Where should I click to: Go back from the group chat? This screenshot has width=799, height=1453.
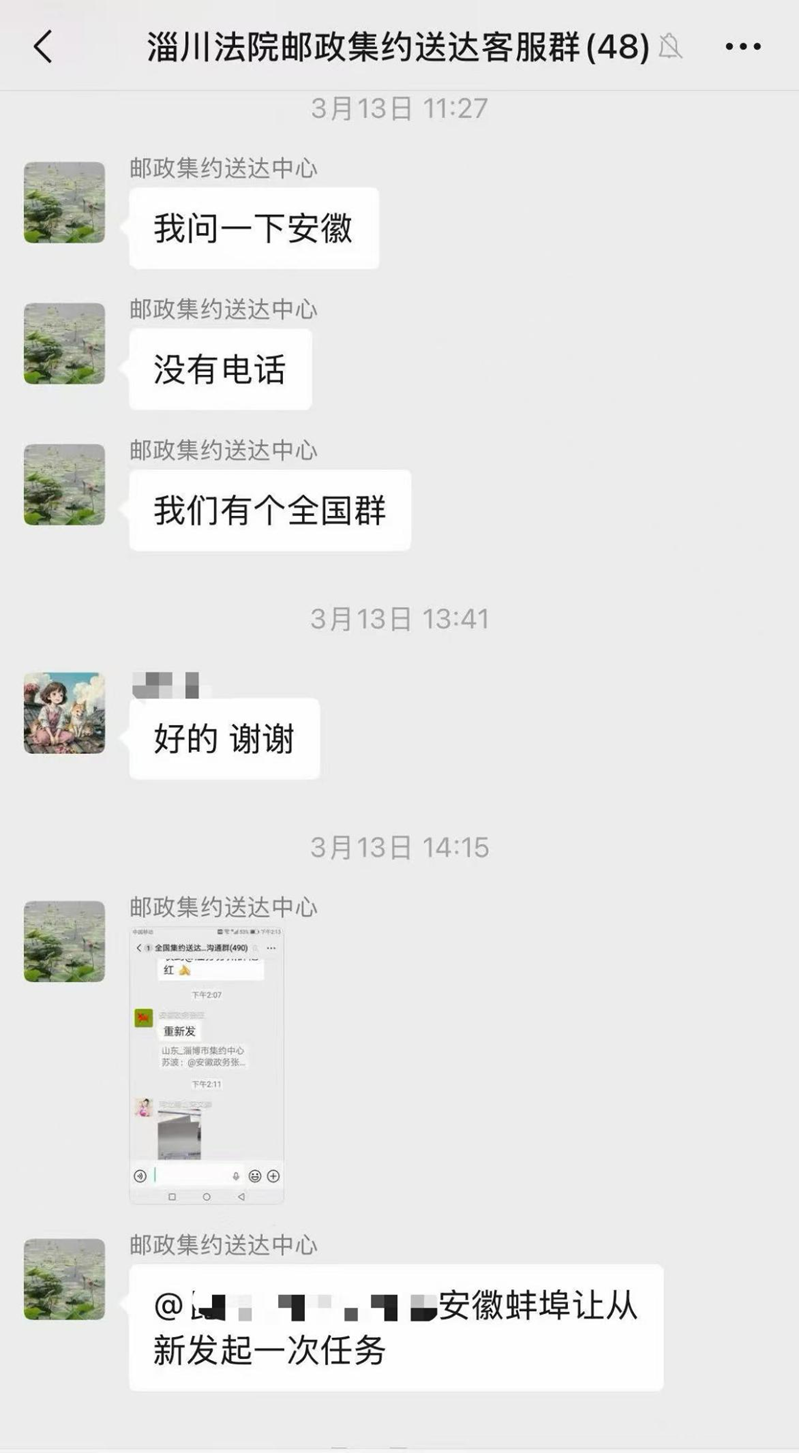(42, 46)
